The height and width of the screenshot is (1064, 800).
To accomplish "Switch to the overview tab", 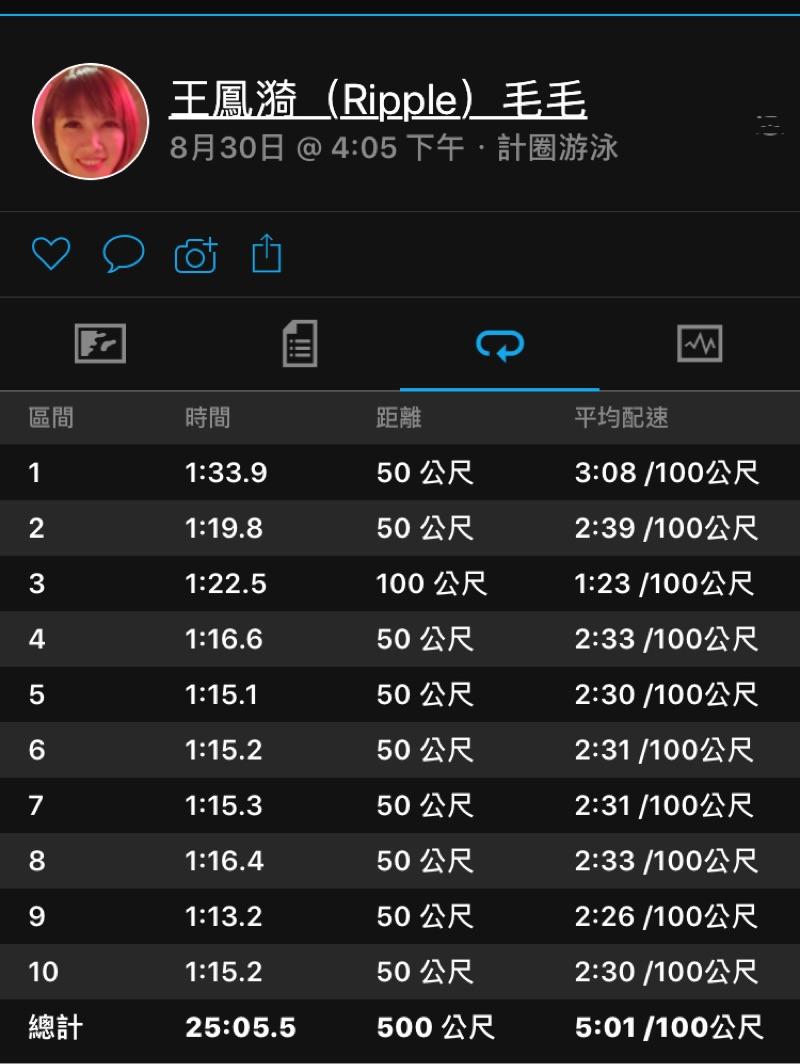I will [x=100, y=344].
